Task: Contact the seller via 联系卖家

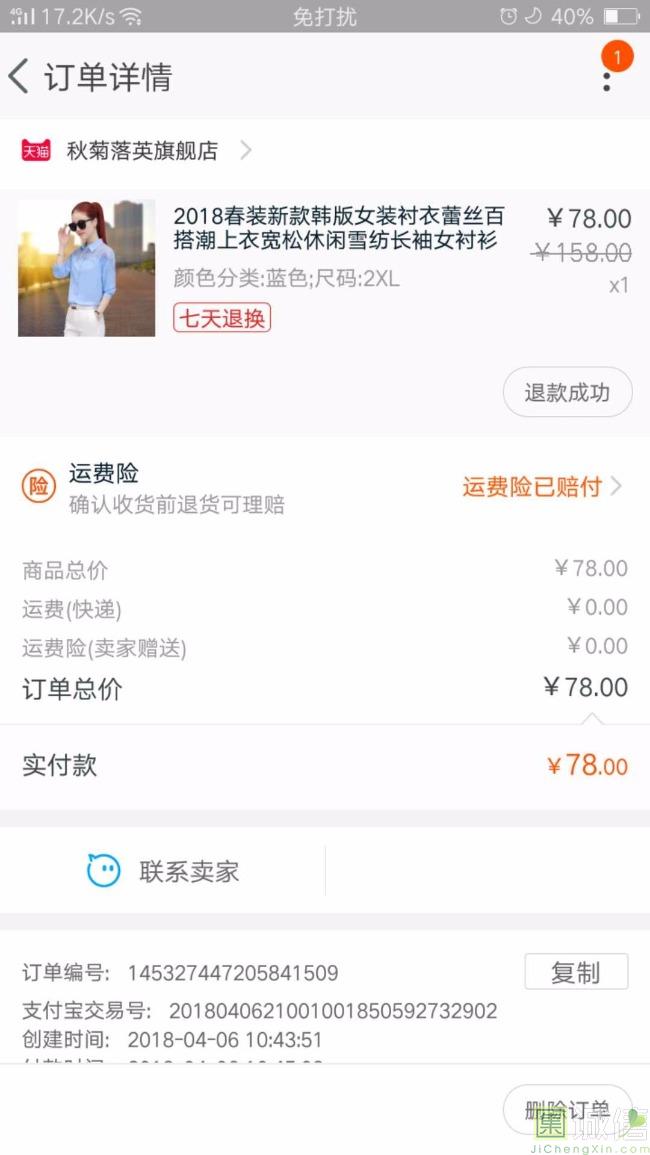Action: (165, 871)
